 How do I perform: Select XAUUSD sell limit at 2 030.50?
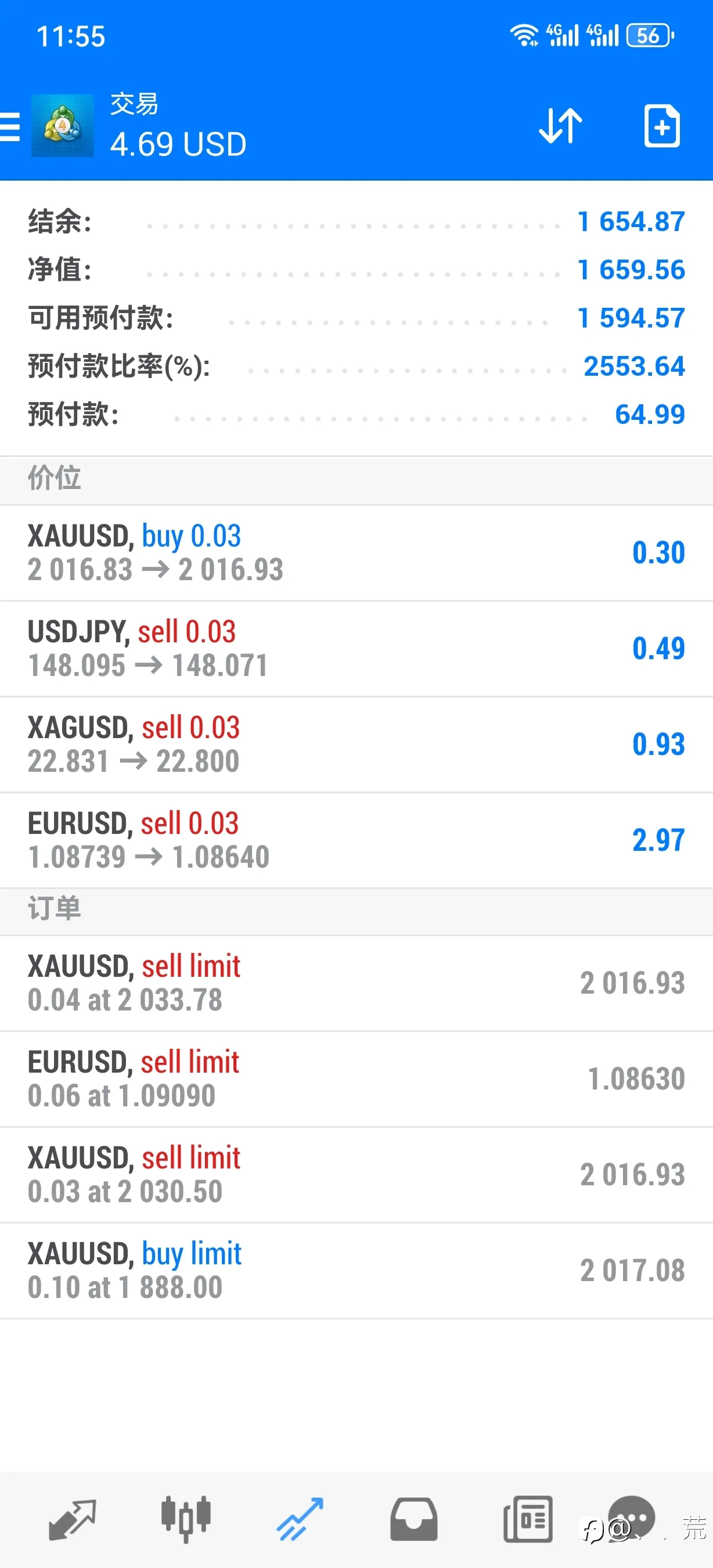tap(356, 1175)
